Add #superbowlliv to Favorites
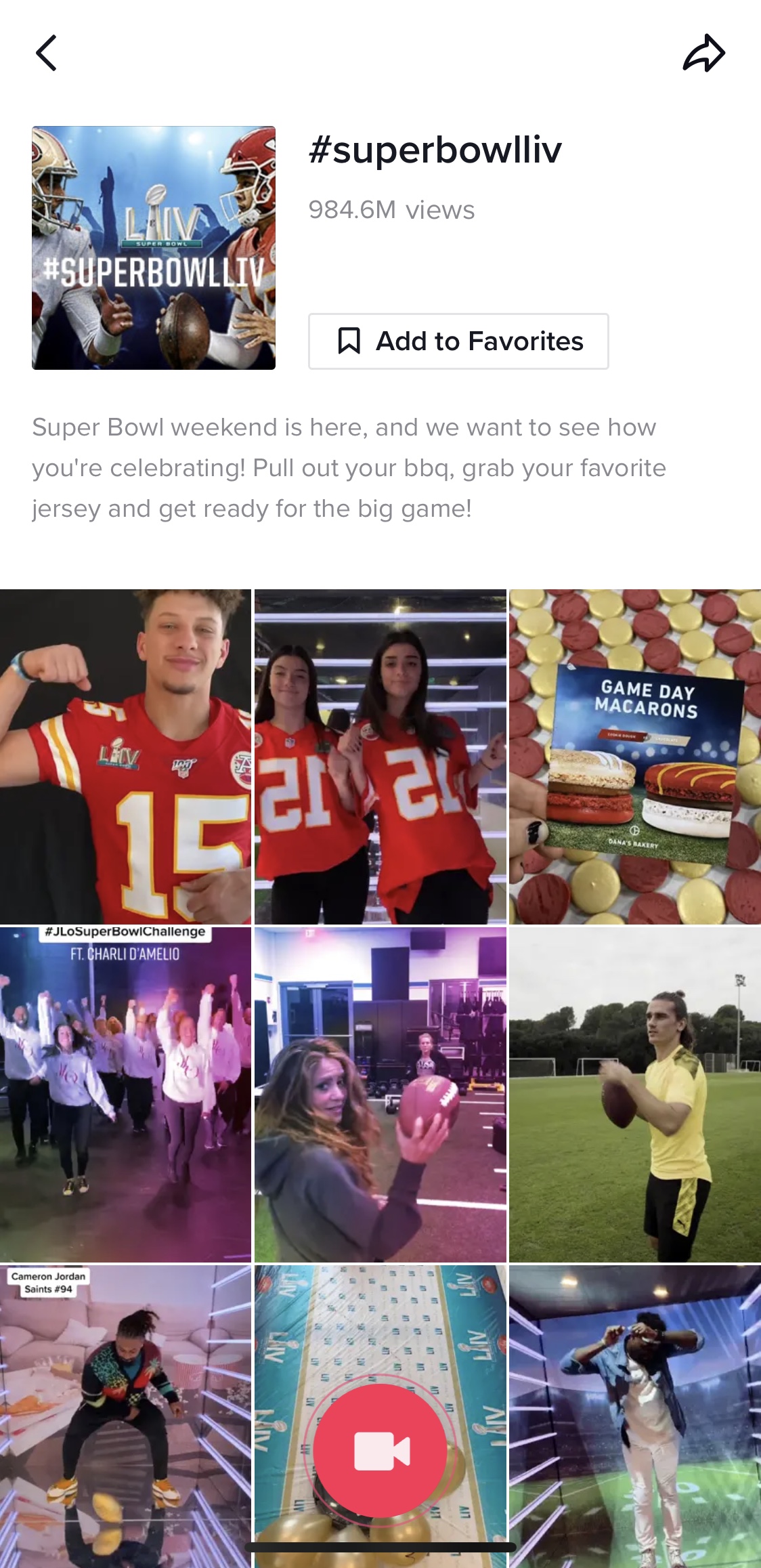 point(458,341)
